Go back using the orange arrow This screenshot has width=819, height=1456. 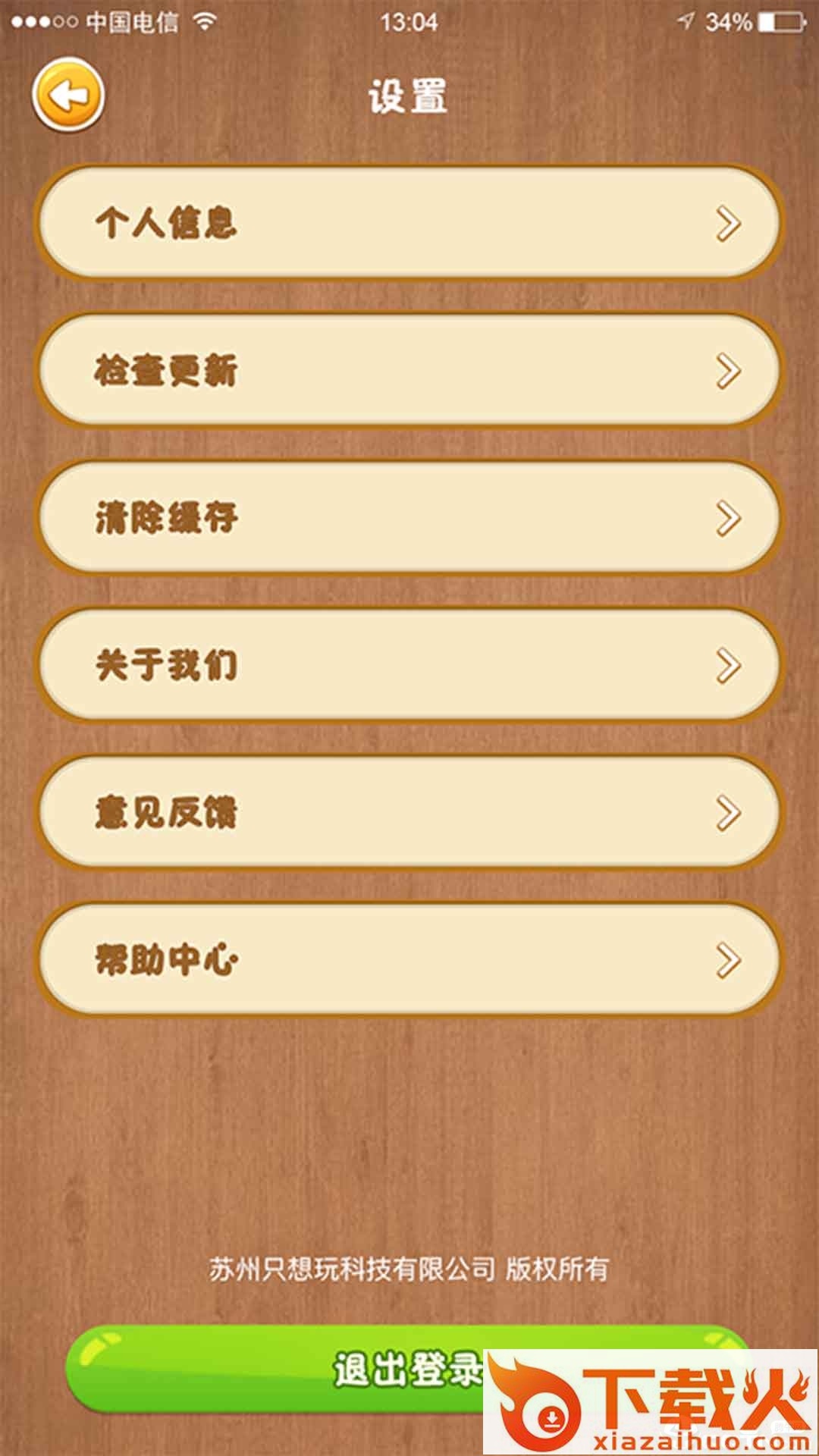pyautogui.click(x=68, y=96)
